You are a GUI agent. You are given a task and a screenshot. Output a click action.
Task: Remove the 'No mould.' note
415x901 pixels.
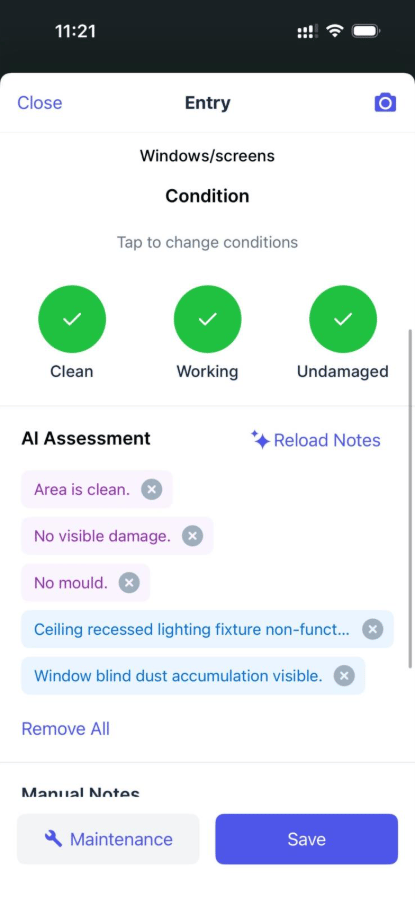coord(129,583)
